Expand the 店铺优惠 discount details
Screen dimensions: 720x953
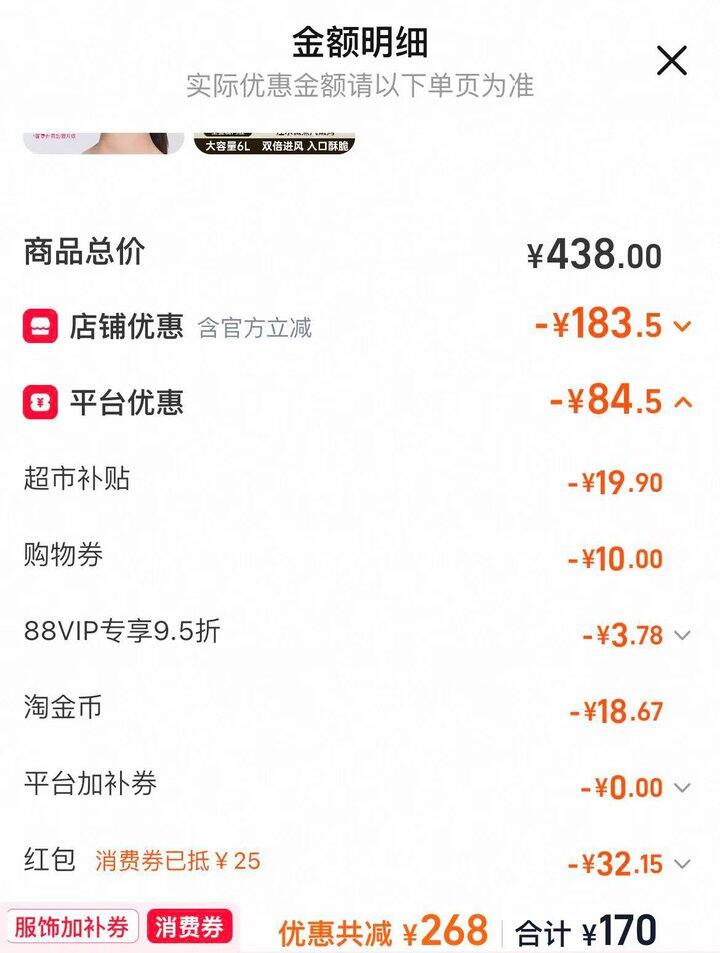point(683,327)
